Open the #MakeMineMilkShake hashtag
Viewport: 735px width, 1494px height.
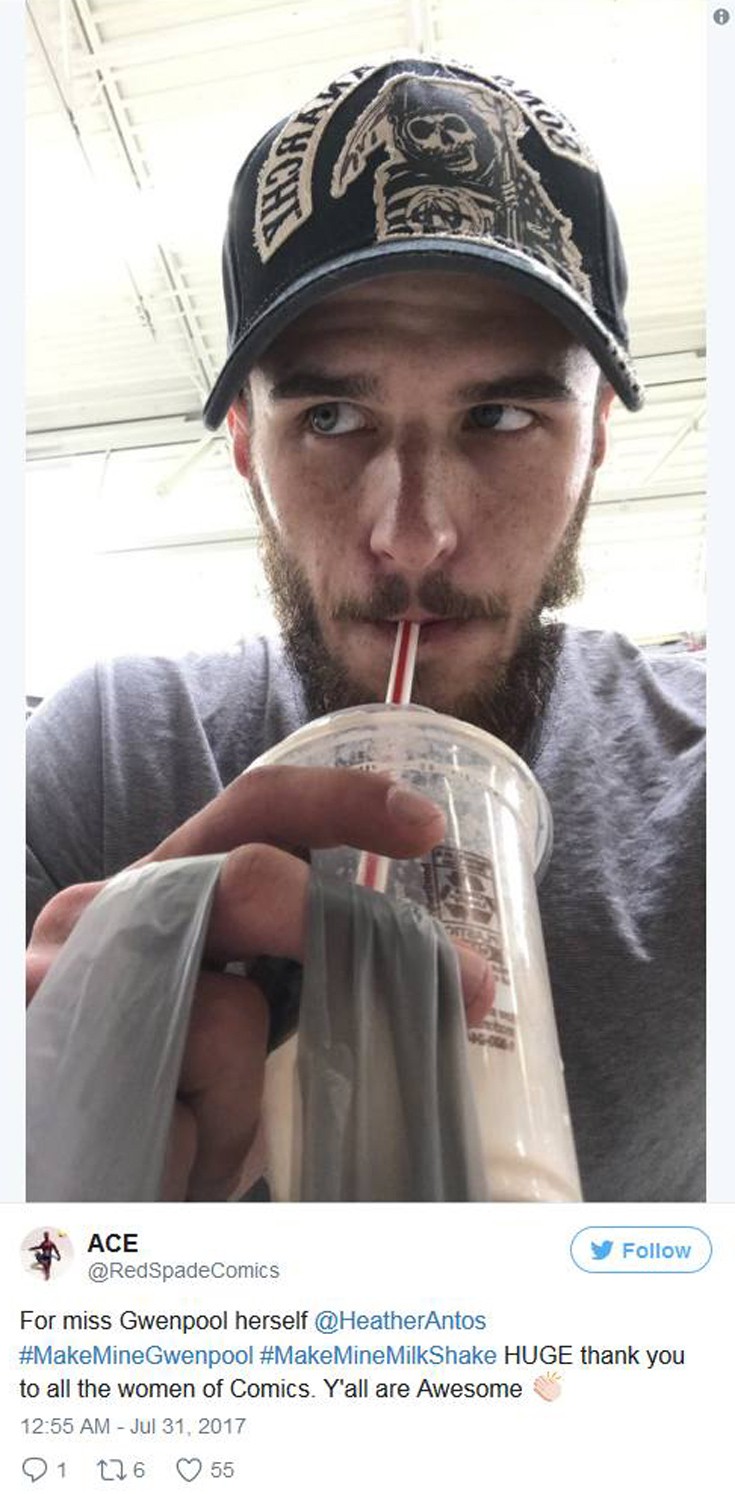[378, 1355]
